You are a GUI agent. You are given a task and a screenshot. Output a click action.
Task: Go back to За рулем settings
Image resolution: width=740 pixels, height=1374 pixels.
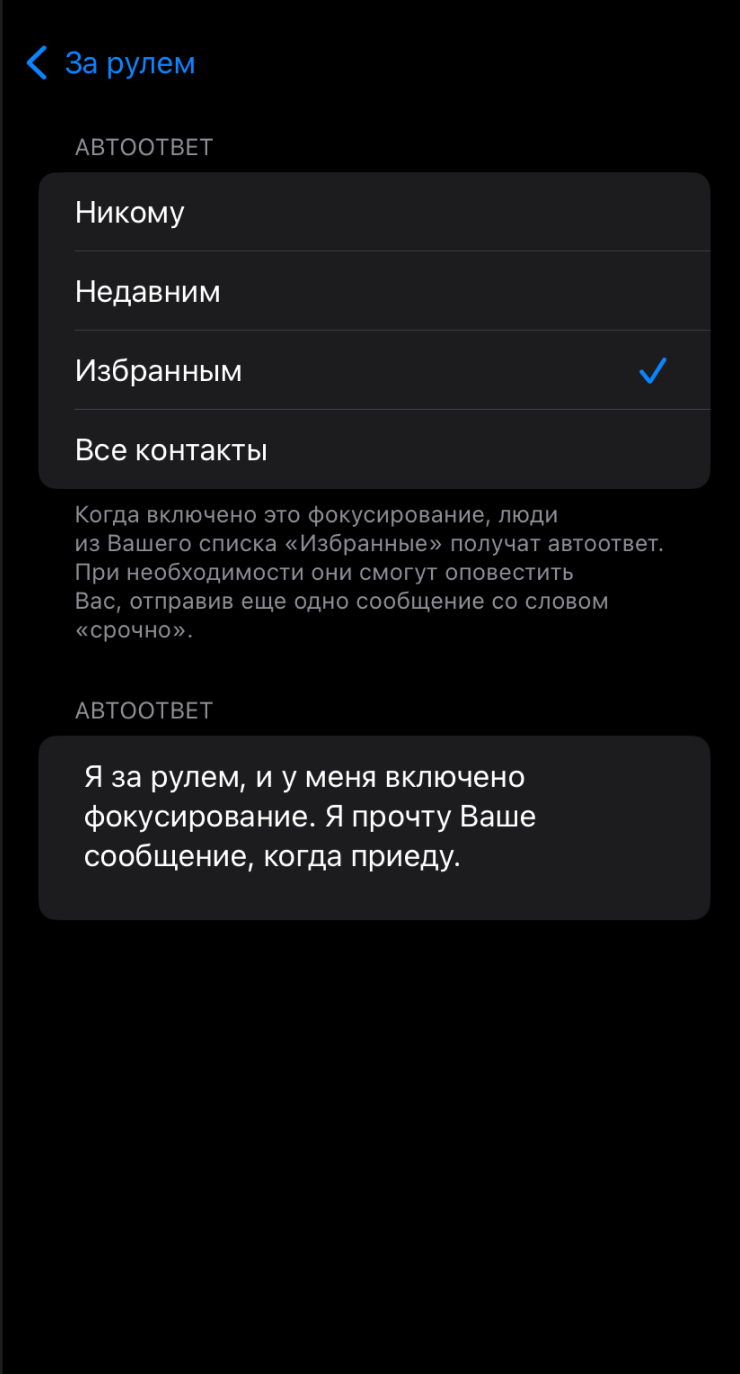point(110,64)
